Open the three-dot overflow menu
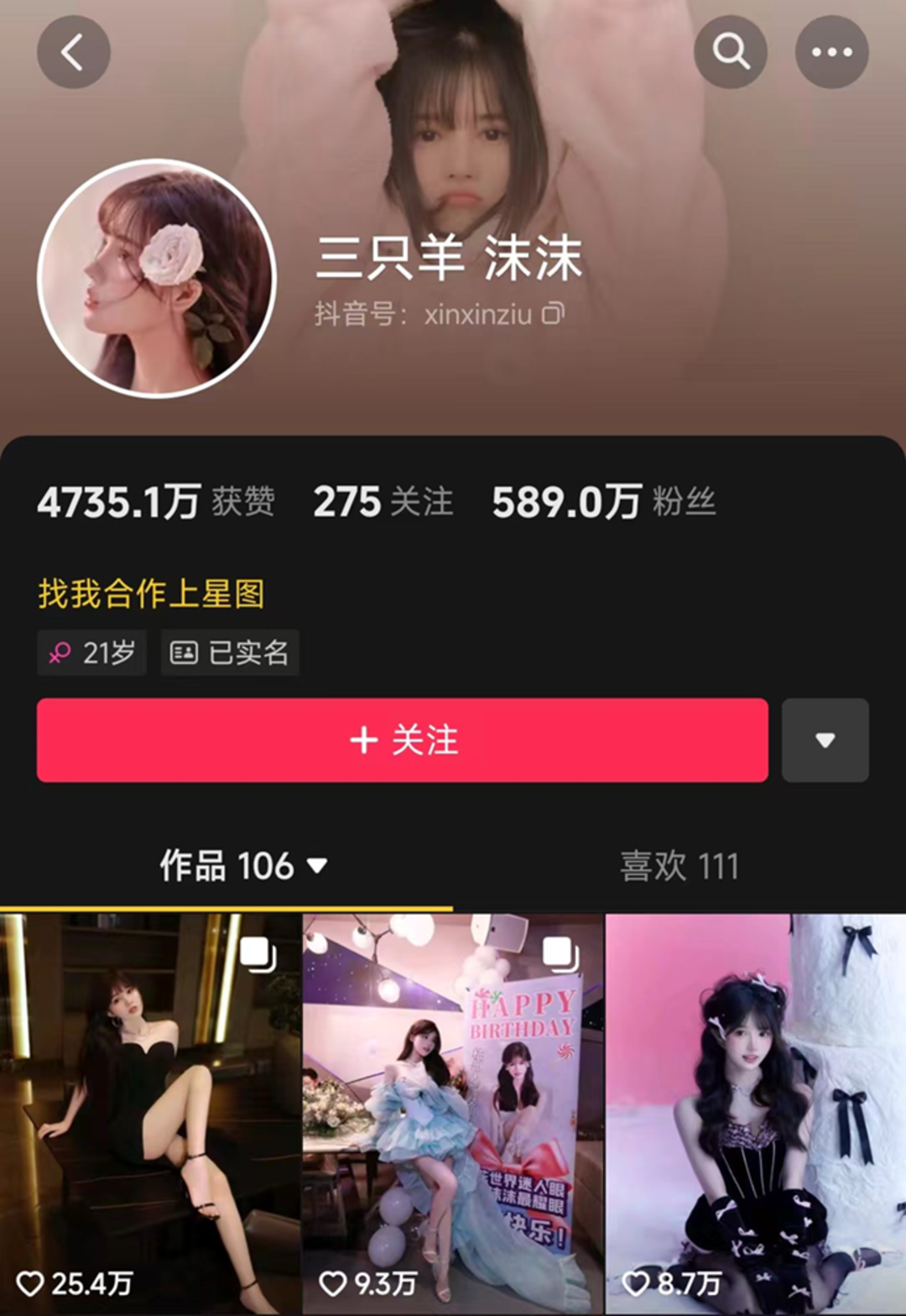The image size is (906, 1316). coord(831,52)
